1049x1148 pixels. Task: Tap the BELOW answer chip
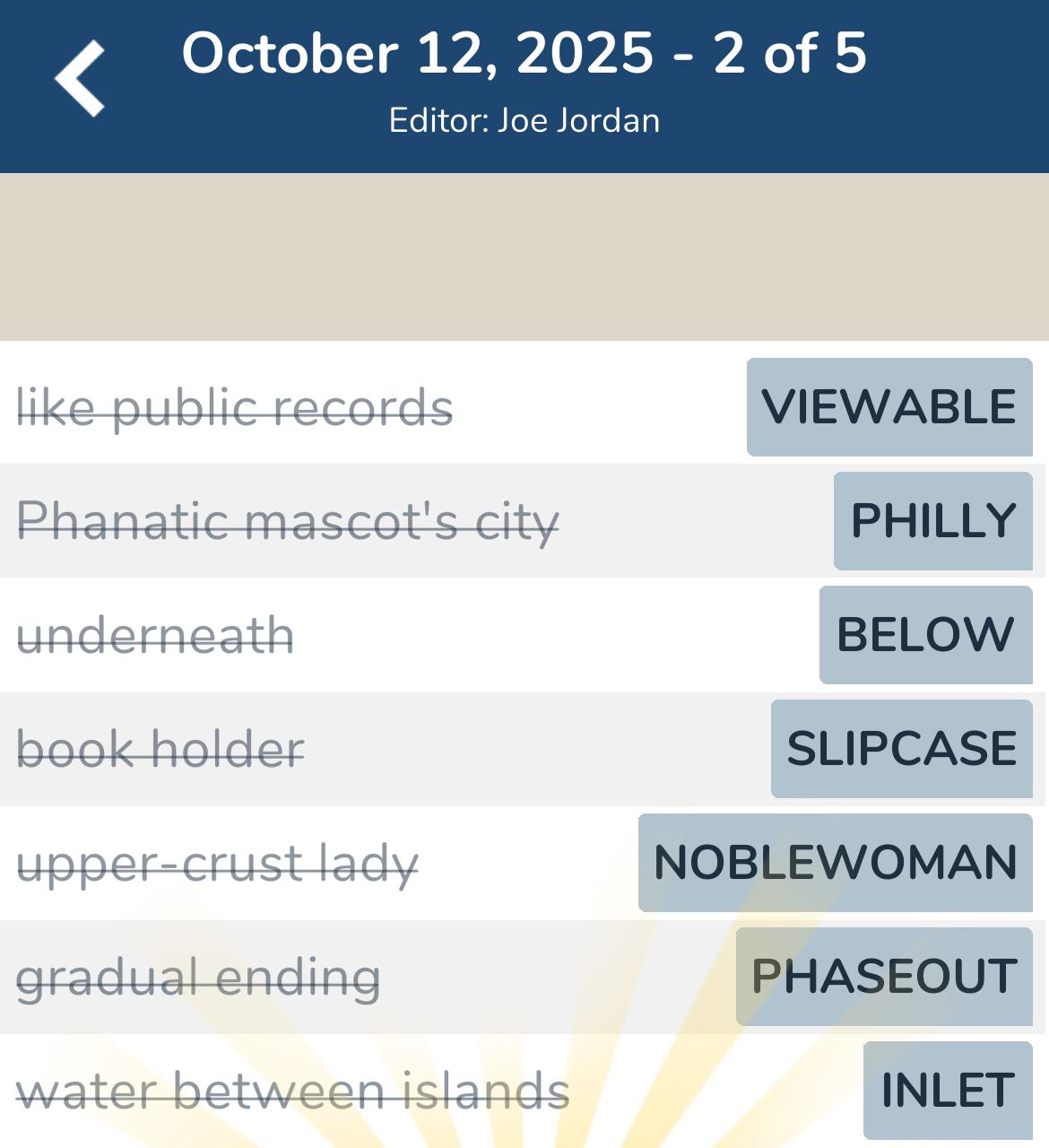[x=925, y=635]
